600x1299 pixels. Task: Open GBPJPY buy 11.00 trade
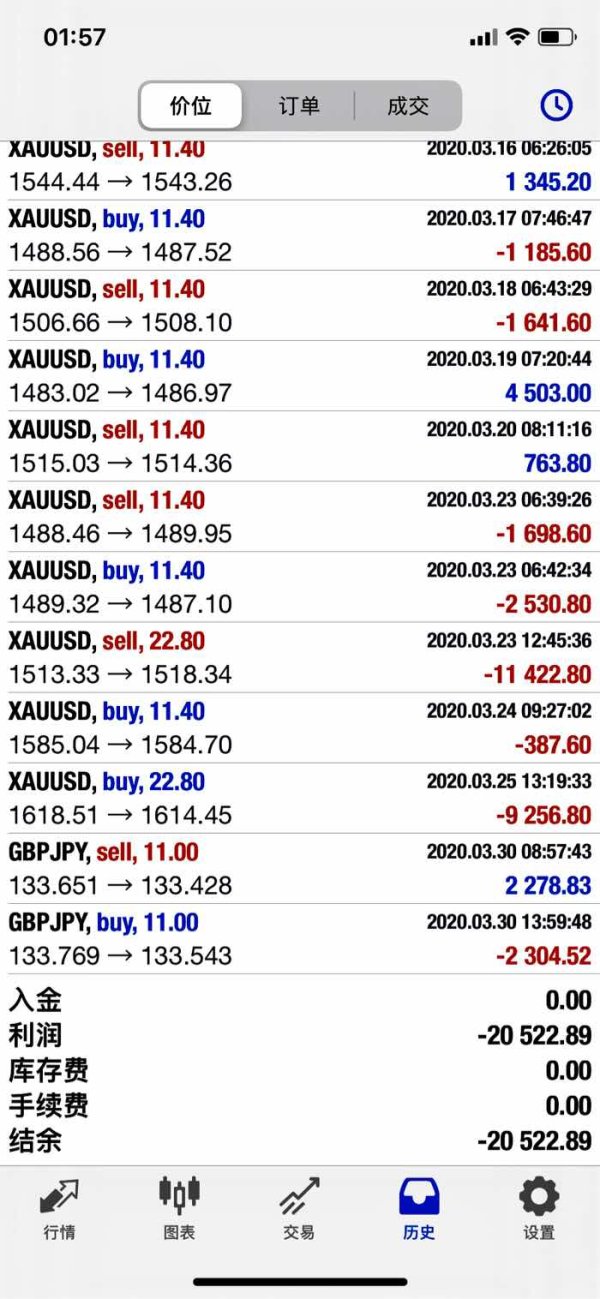pyautogui.click(x=300, y=939)
